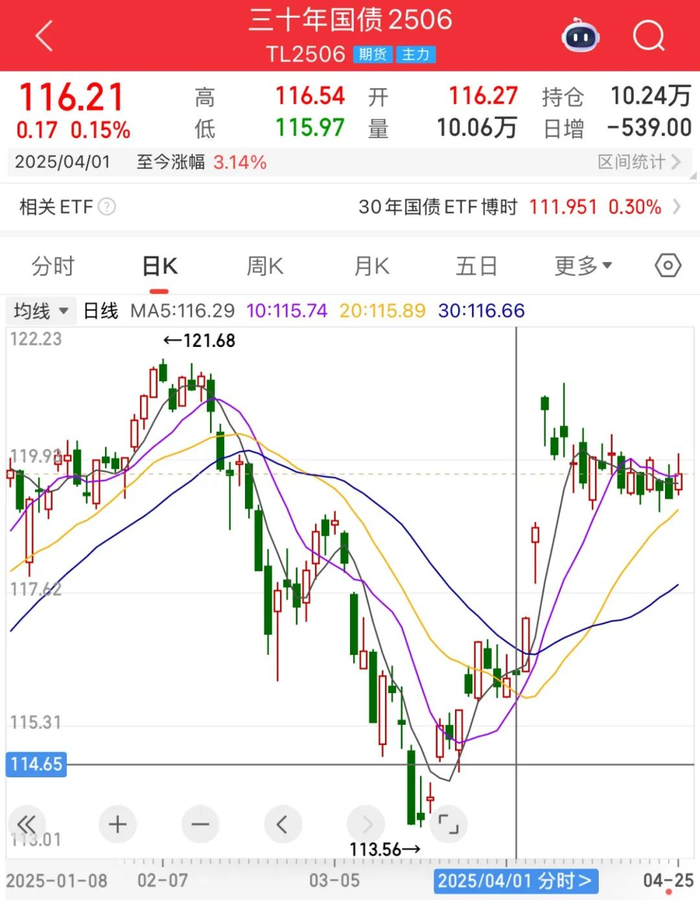The height and width of the screenshot is (900, 700).
Task: Open chart settings hexagon icon
Action: coord(667,266)
